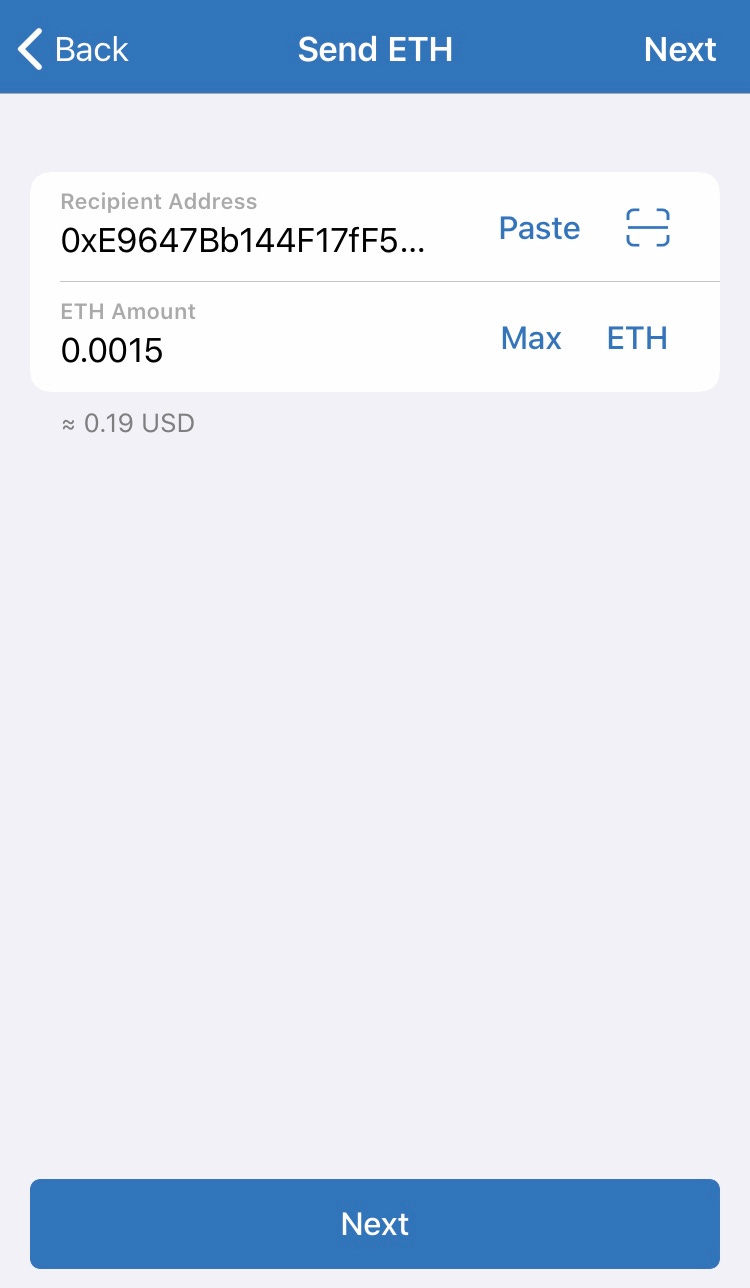The image size is (750, 1288).
Task: Select Max amount to send
Action: (531, 338)
